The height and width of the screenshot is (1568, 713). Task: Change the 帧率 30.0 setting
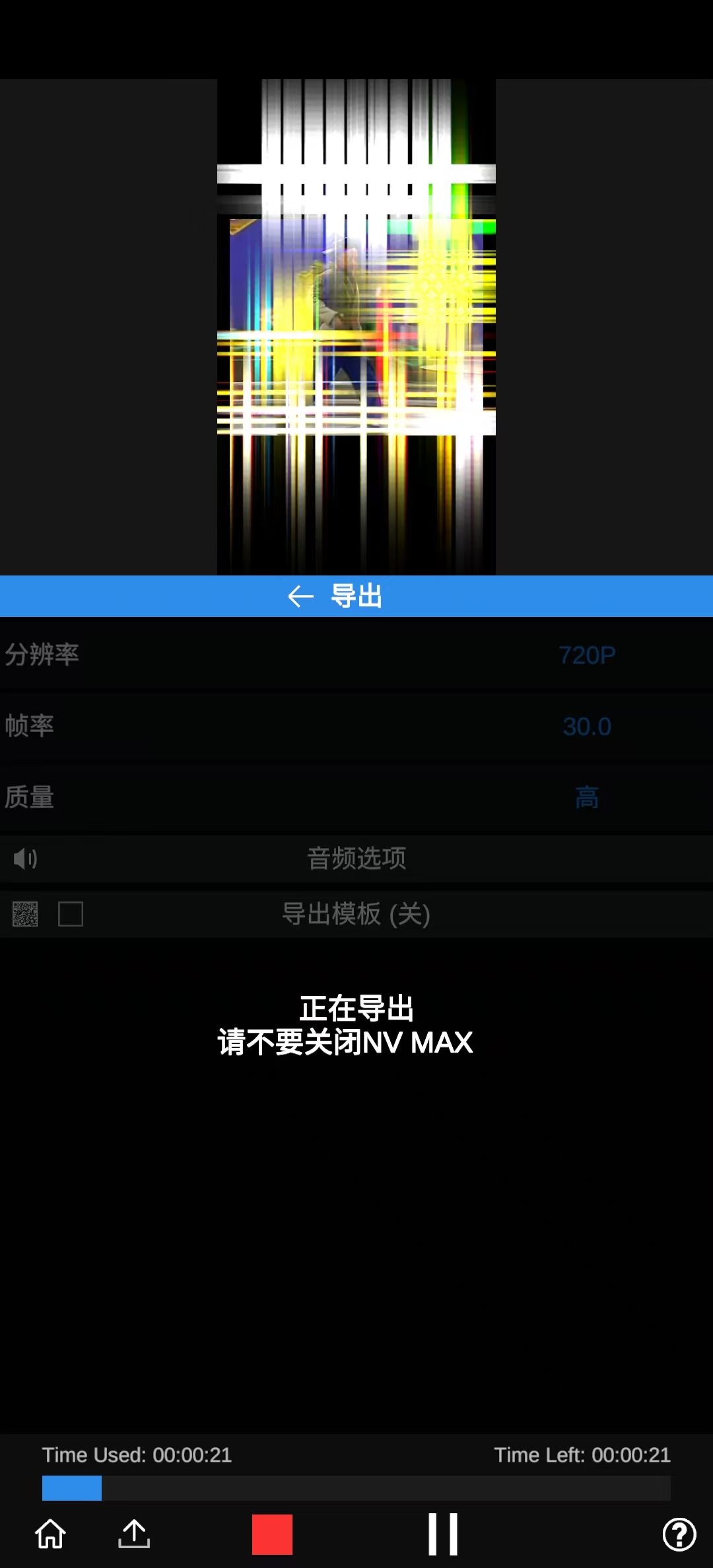[586, 727]
